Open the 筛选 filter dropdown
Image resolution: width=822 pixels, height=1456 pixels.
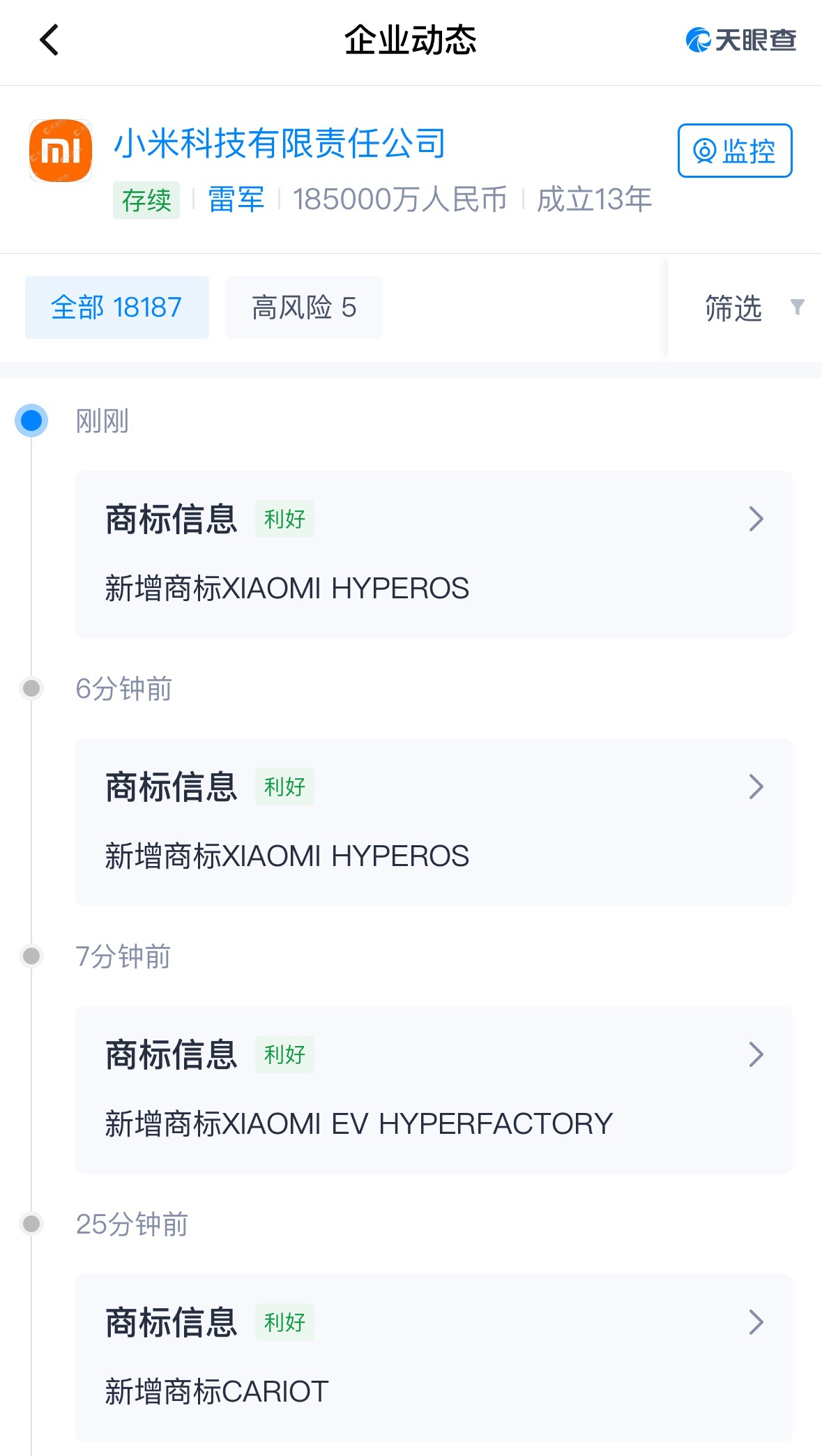pyautogui.click(x=750, y=308)
